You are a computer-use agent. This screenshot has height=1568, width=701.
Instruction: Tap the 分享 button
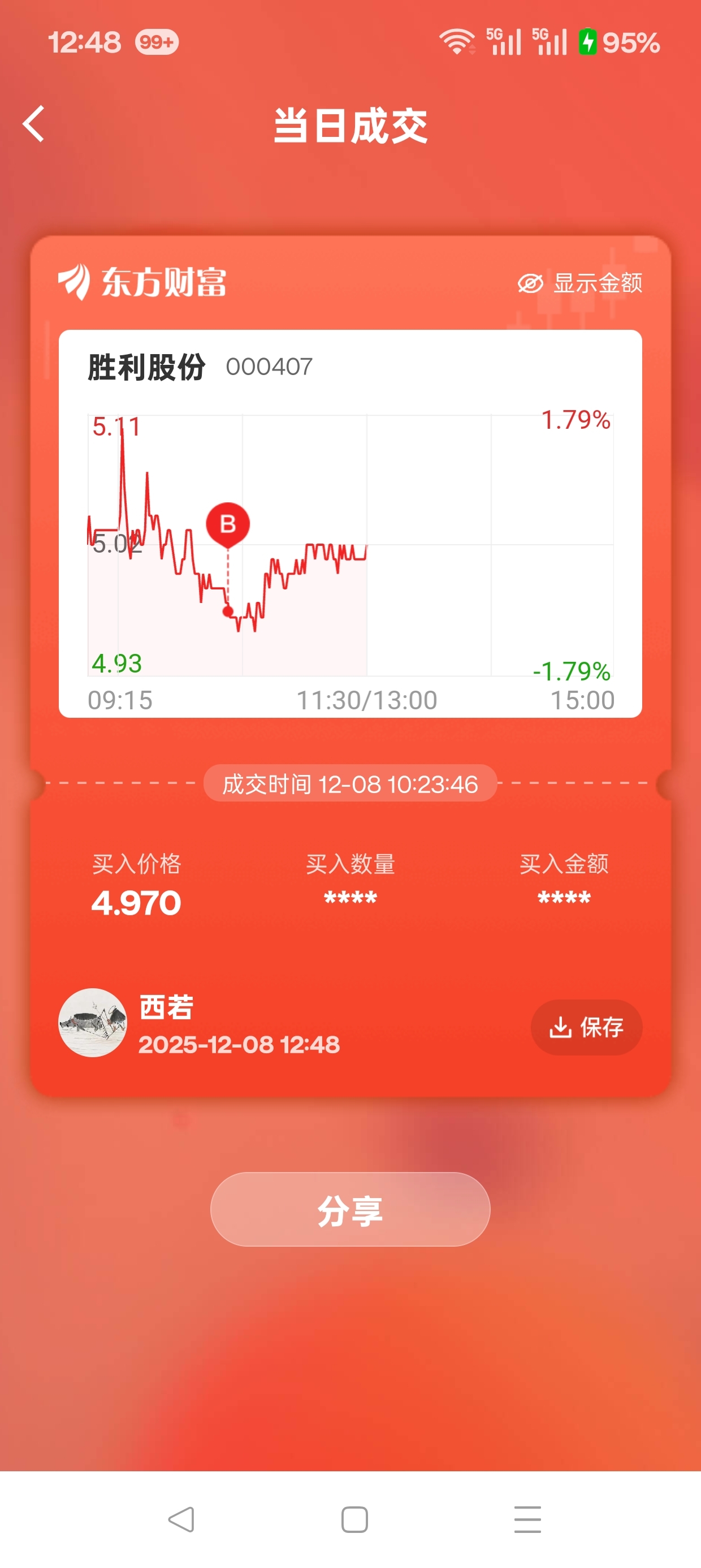[x=350, y=1209]
